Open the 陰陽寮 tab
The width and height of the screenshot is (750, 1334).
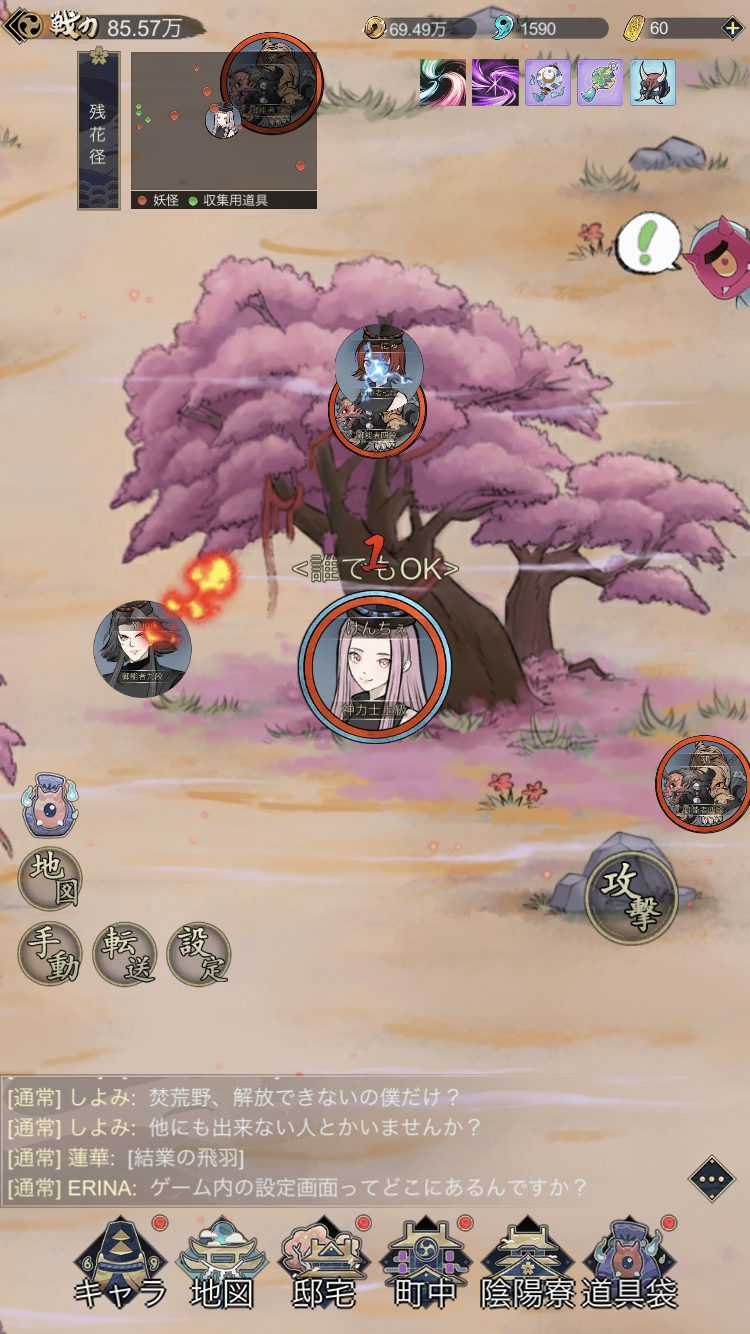528,1262
